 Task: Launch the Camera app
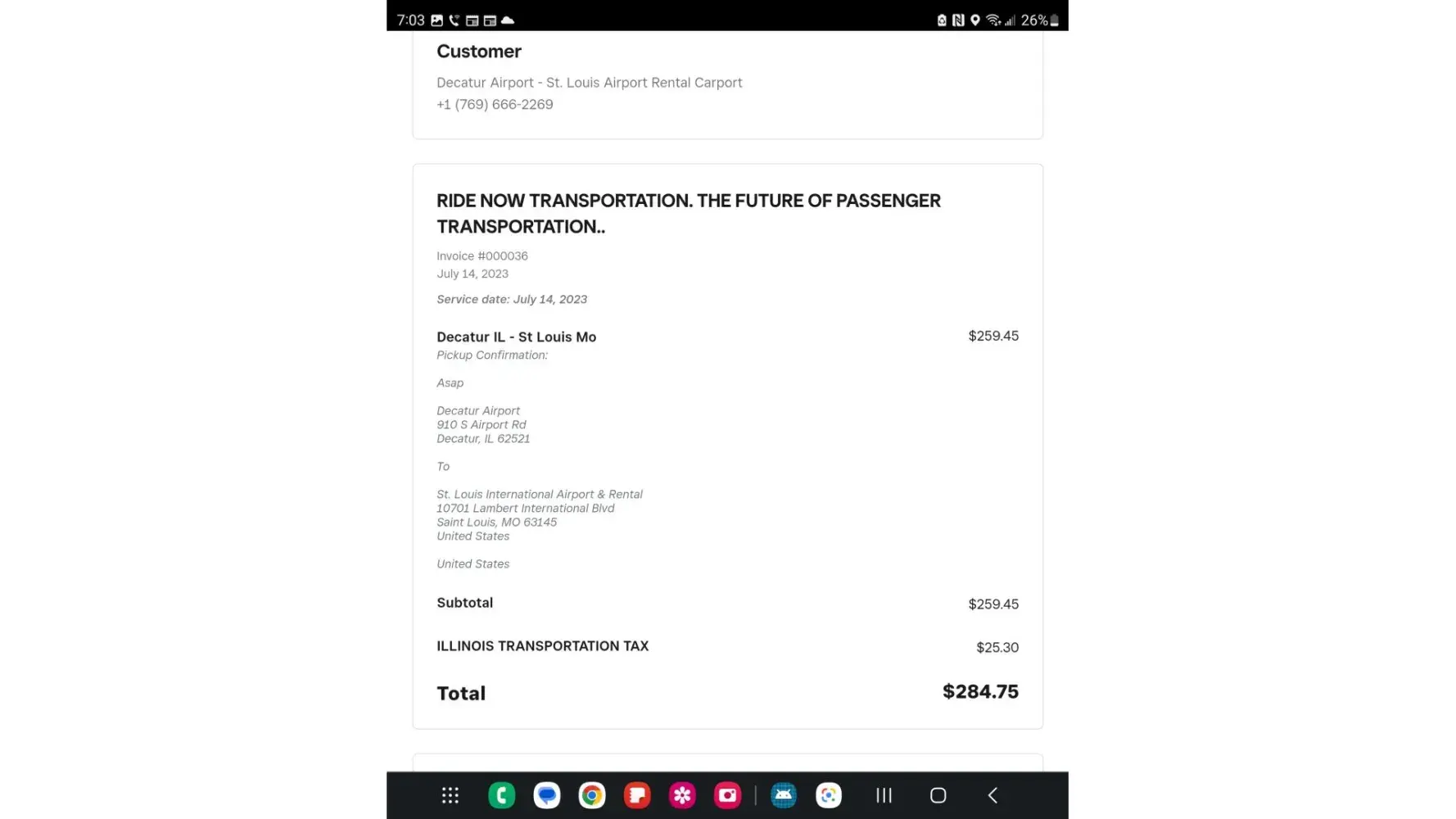[x=726, y=795]
